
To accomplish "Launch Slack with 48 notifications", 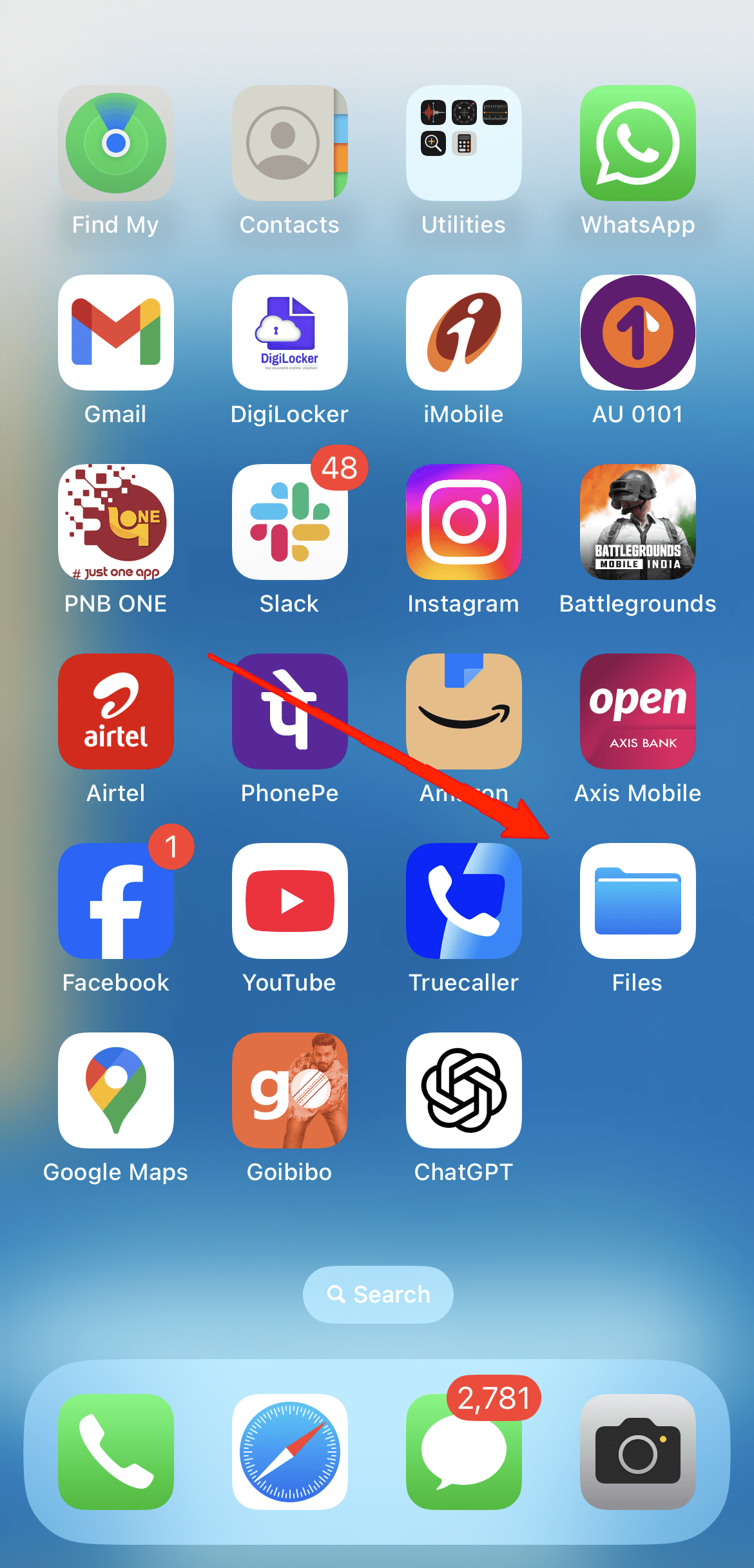I will 290,522.
